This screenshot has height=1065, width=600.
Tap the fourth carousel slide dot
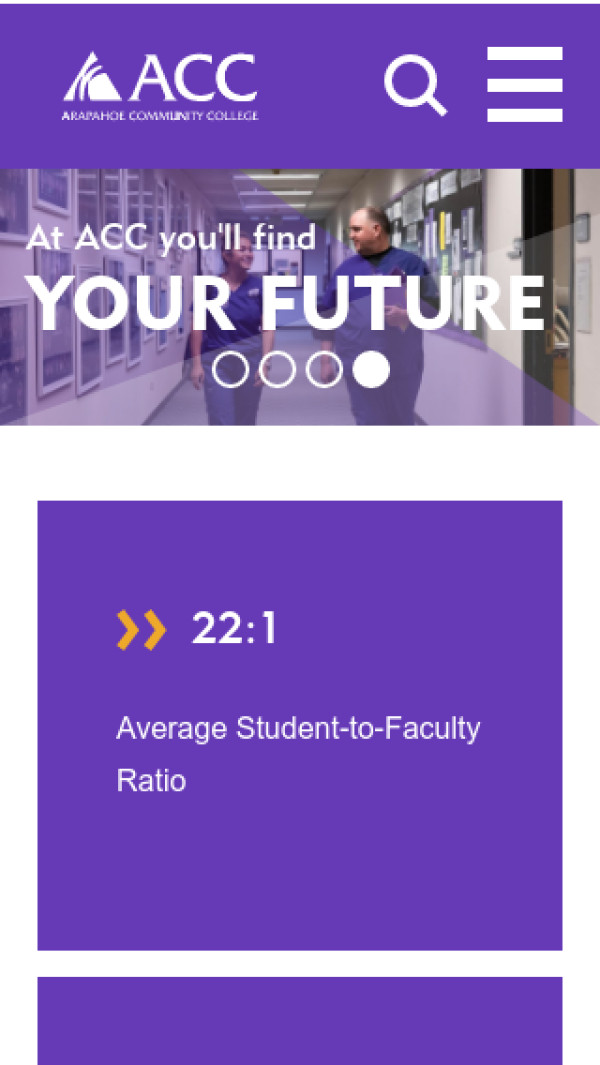click(x=371, y=369)
